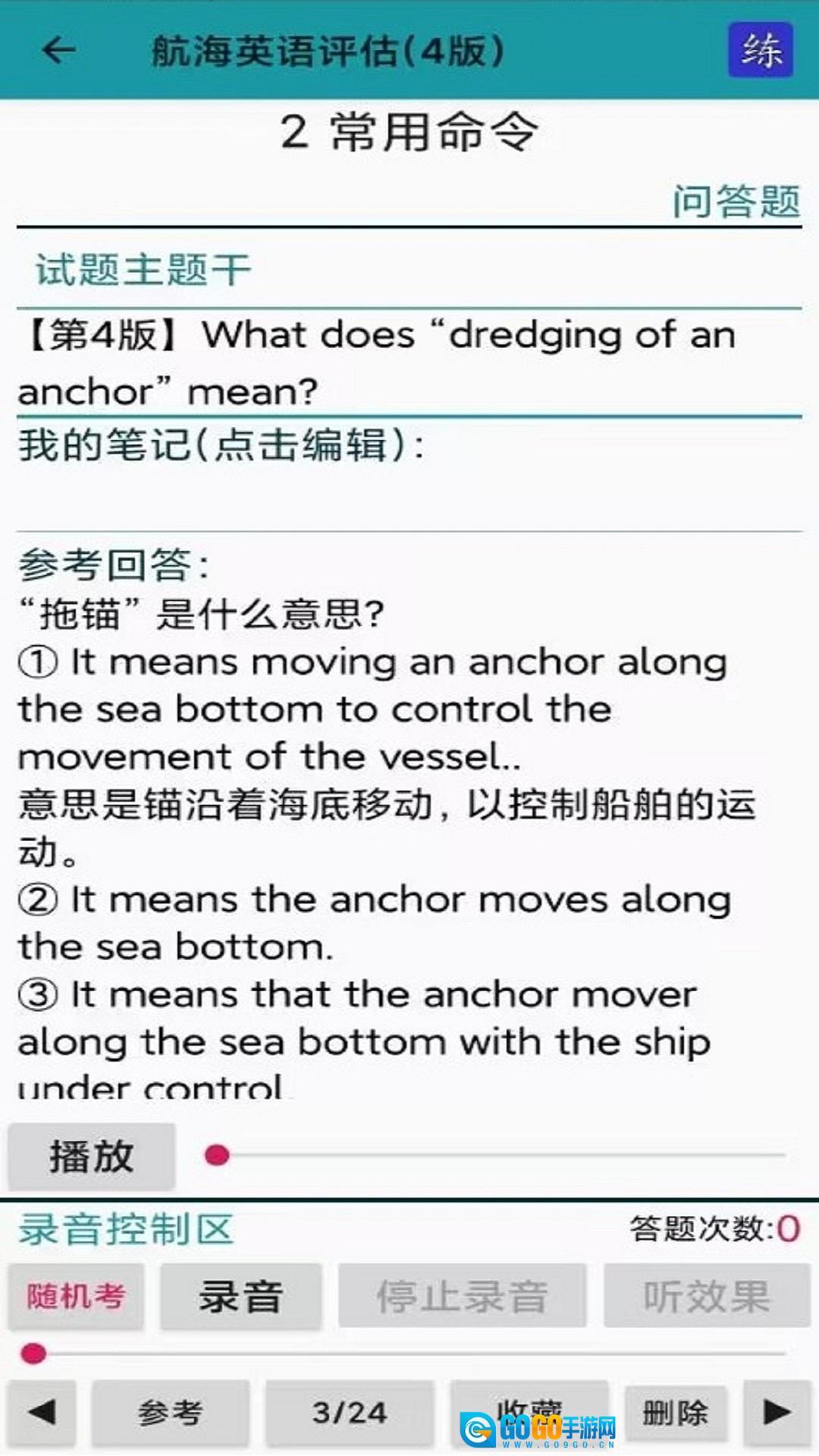Start recording with 录音 button
The width and height of the screenshot is (819, 1456).
click(240, 1296)
